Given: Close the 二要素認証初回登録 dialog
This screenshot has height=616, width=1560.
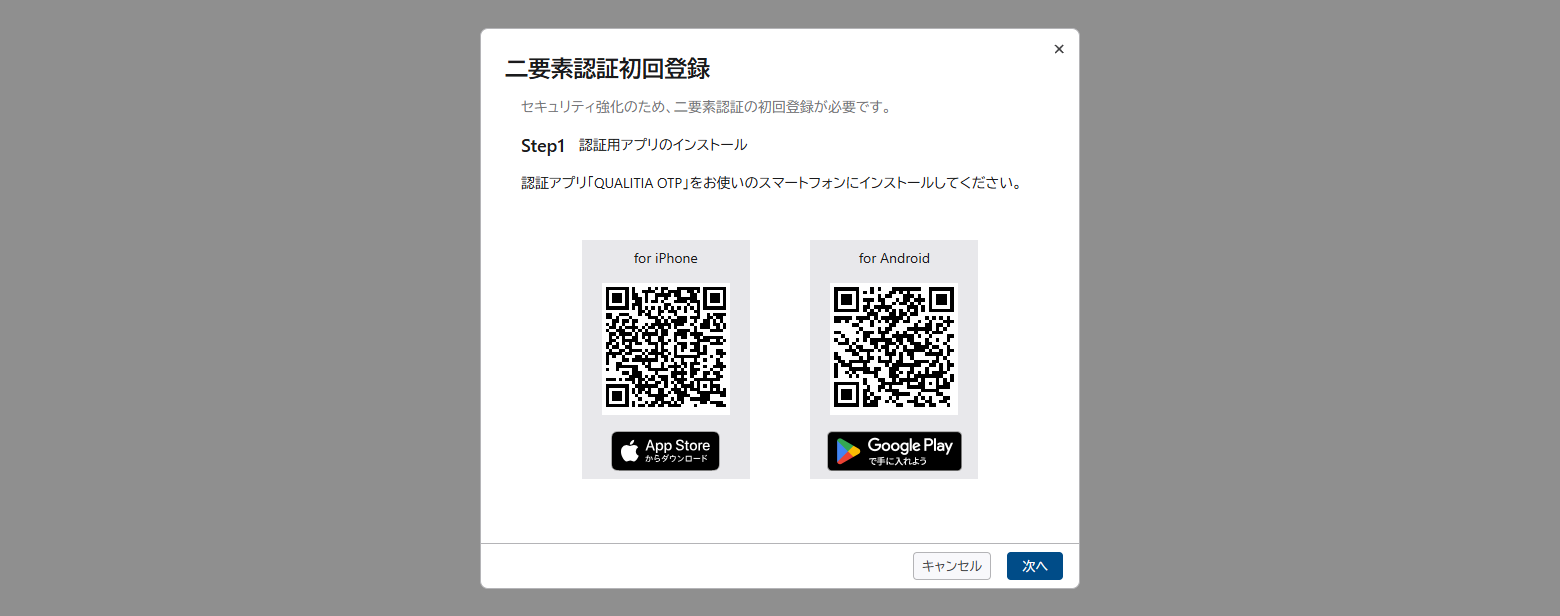Looking at the screenshot, I should 1059,49.
